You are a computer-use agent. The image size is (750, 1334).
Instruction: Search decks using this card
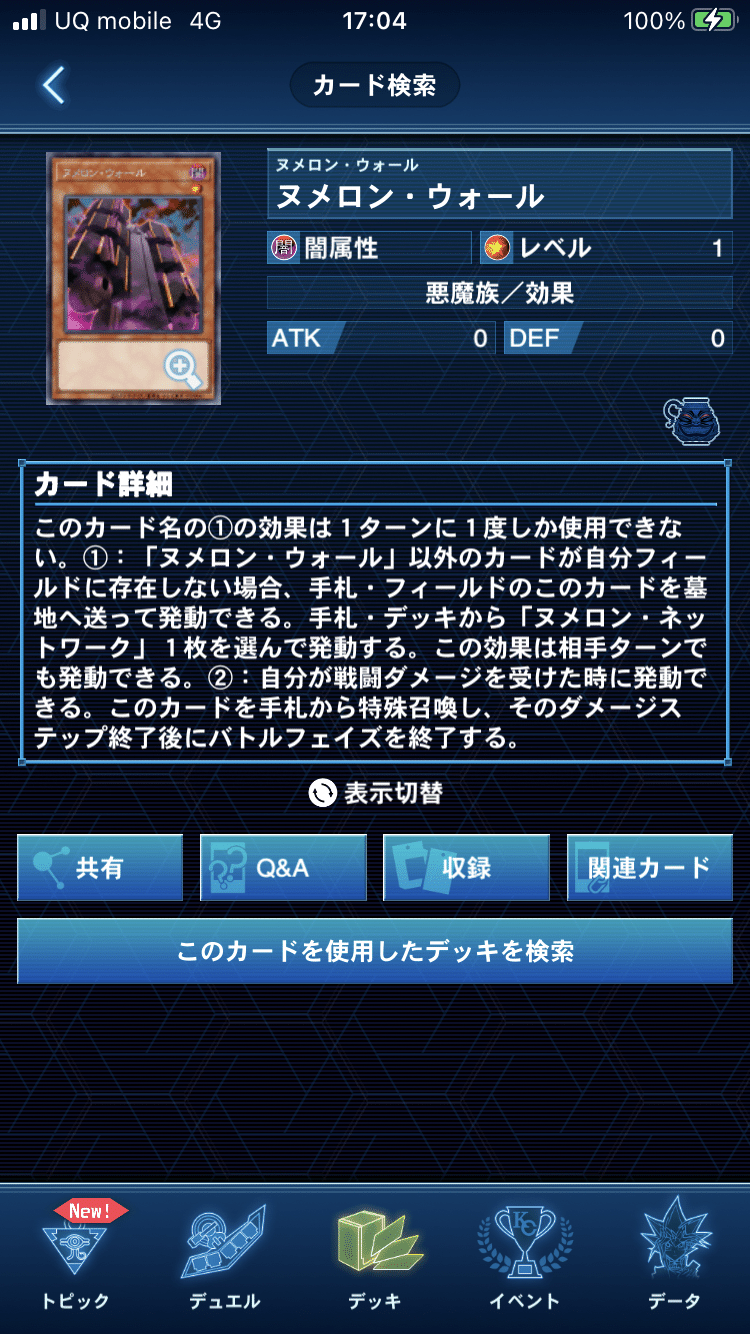pyautogui.click(x=375, y=950)
